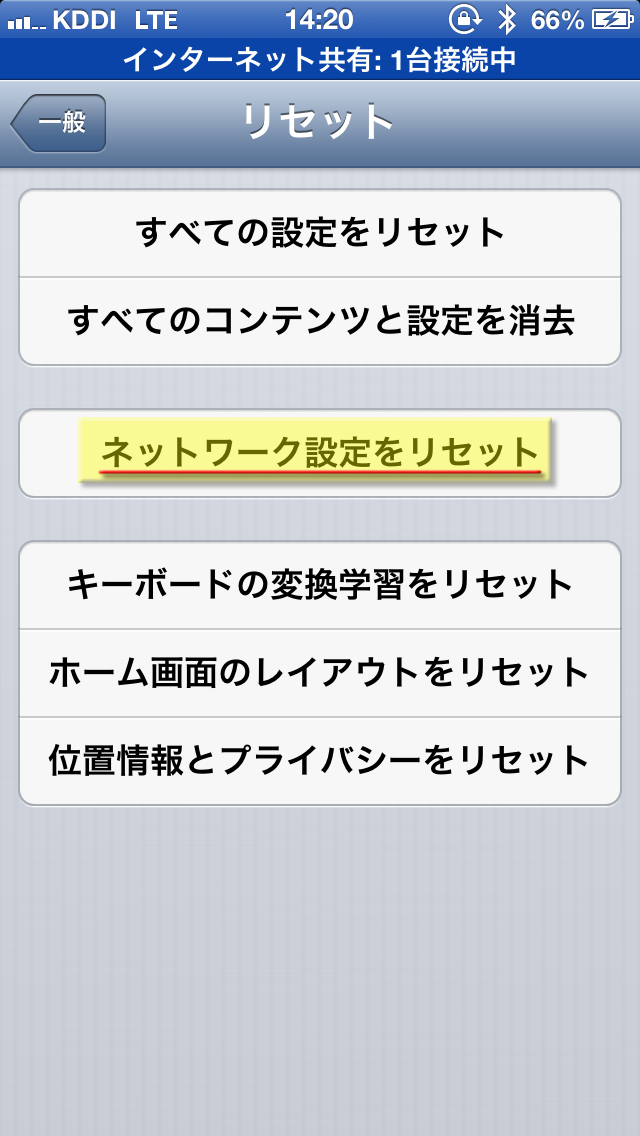Choose ホーム画面のレイアウトをリセット
Screen dimensions: 640x1136
pos(320,673)
